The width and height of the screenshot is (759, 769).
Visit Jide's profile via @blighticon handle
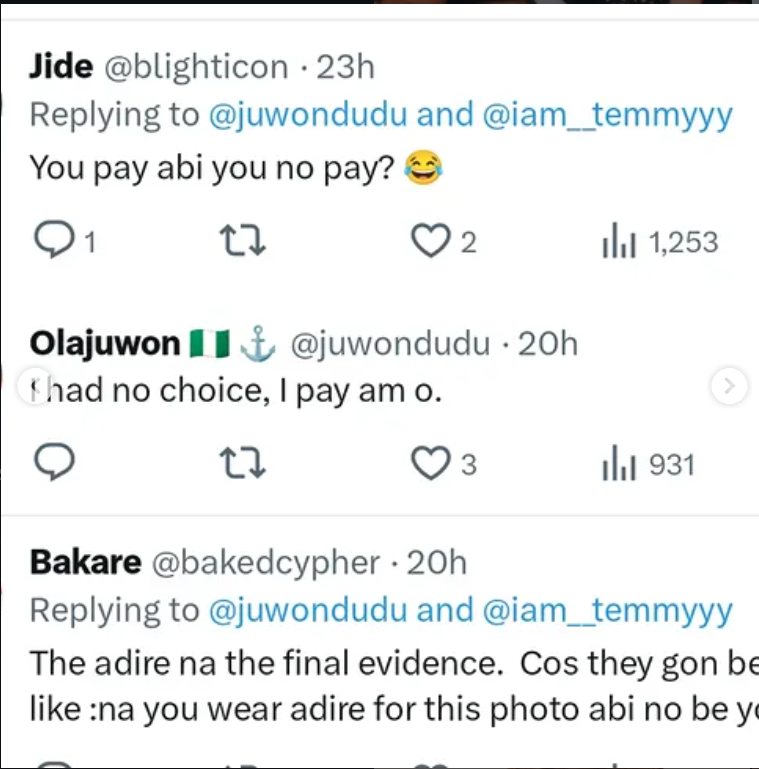click(196, 66)
